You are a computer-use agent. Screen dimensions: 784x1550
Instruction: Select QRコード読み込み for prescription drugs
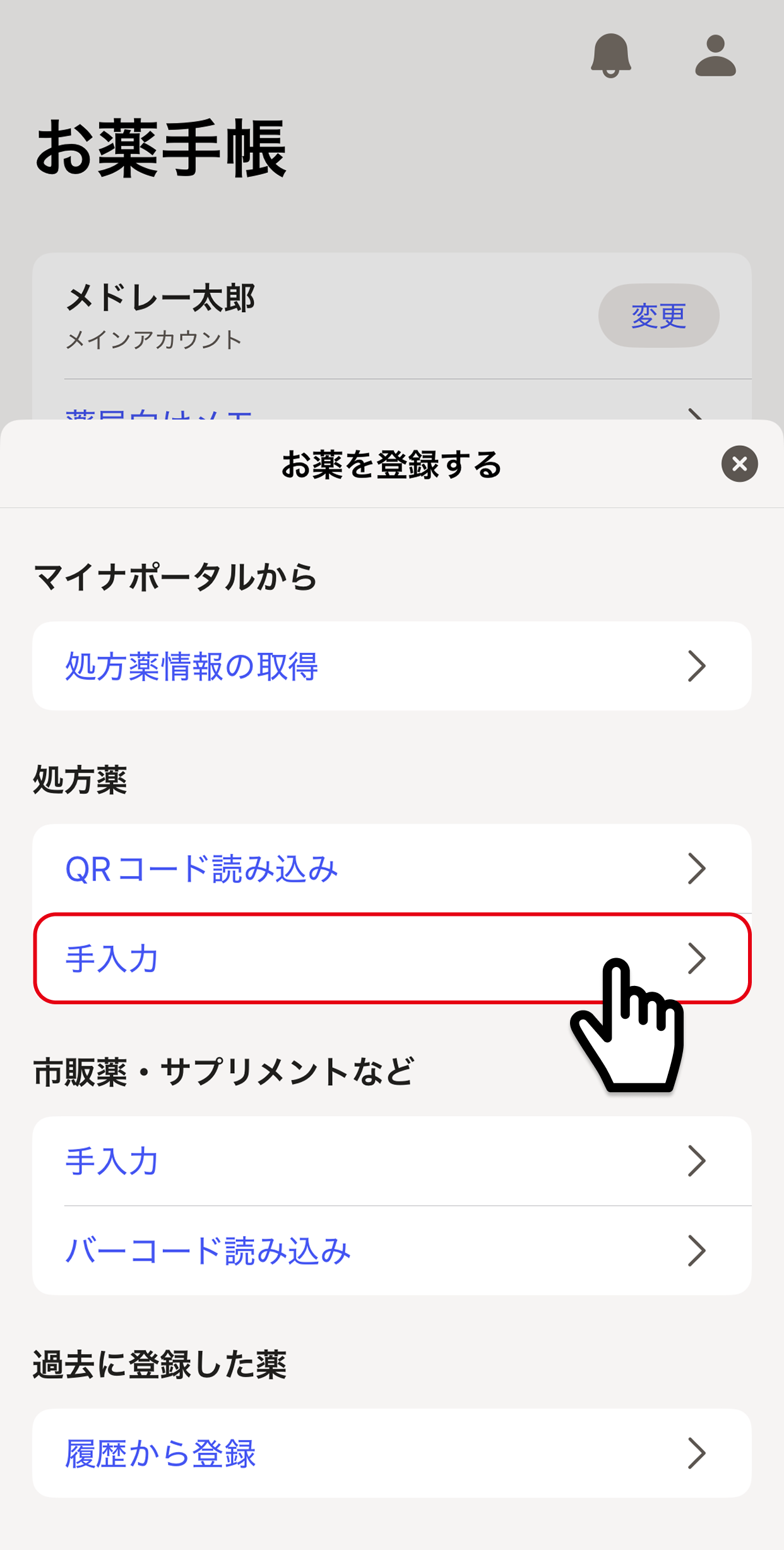391,868
